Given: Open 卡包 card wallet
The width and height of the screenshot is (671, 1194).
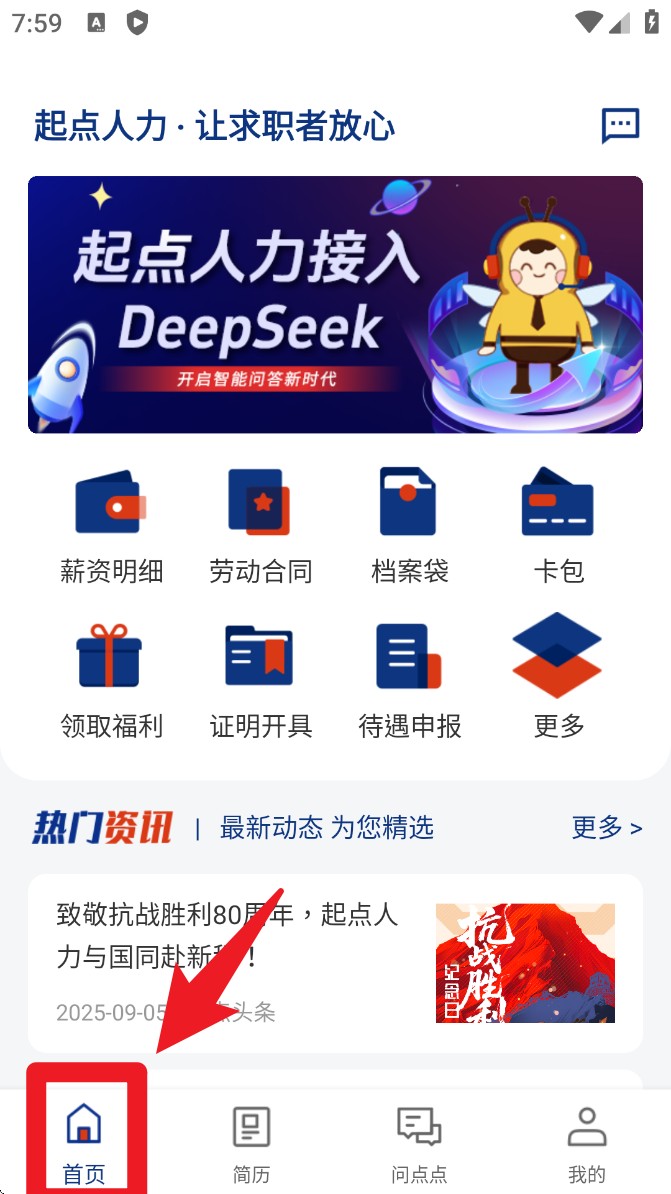Looking at the screenshot, I should 558,527.
